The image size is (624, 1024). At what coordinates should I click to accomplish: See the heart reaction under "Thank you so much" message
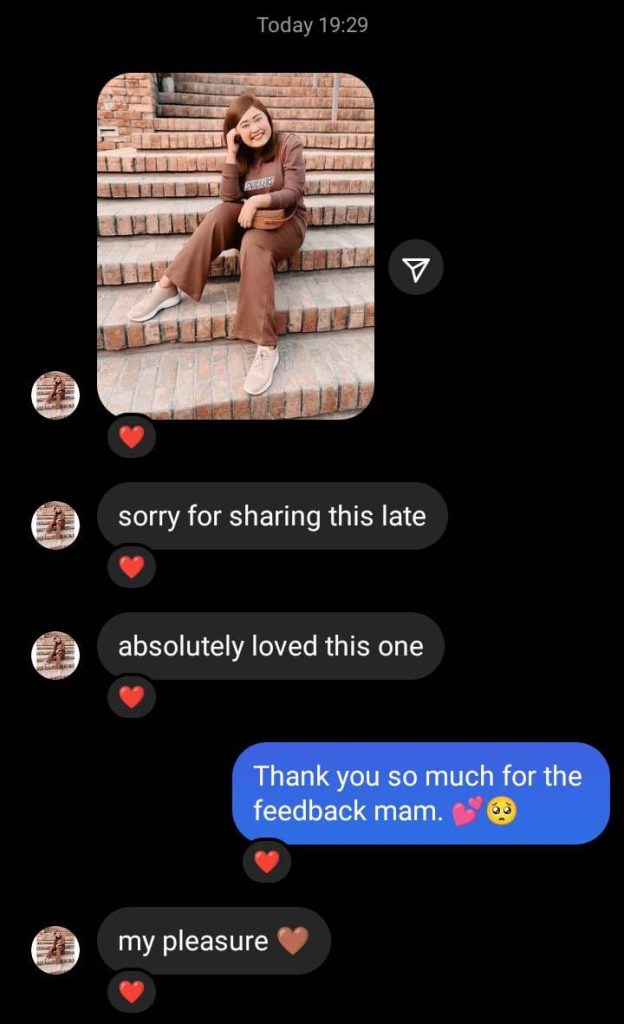[267, 861]
